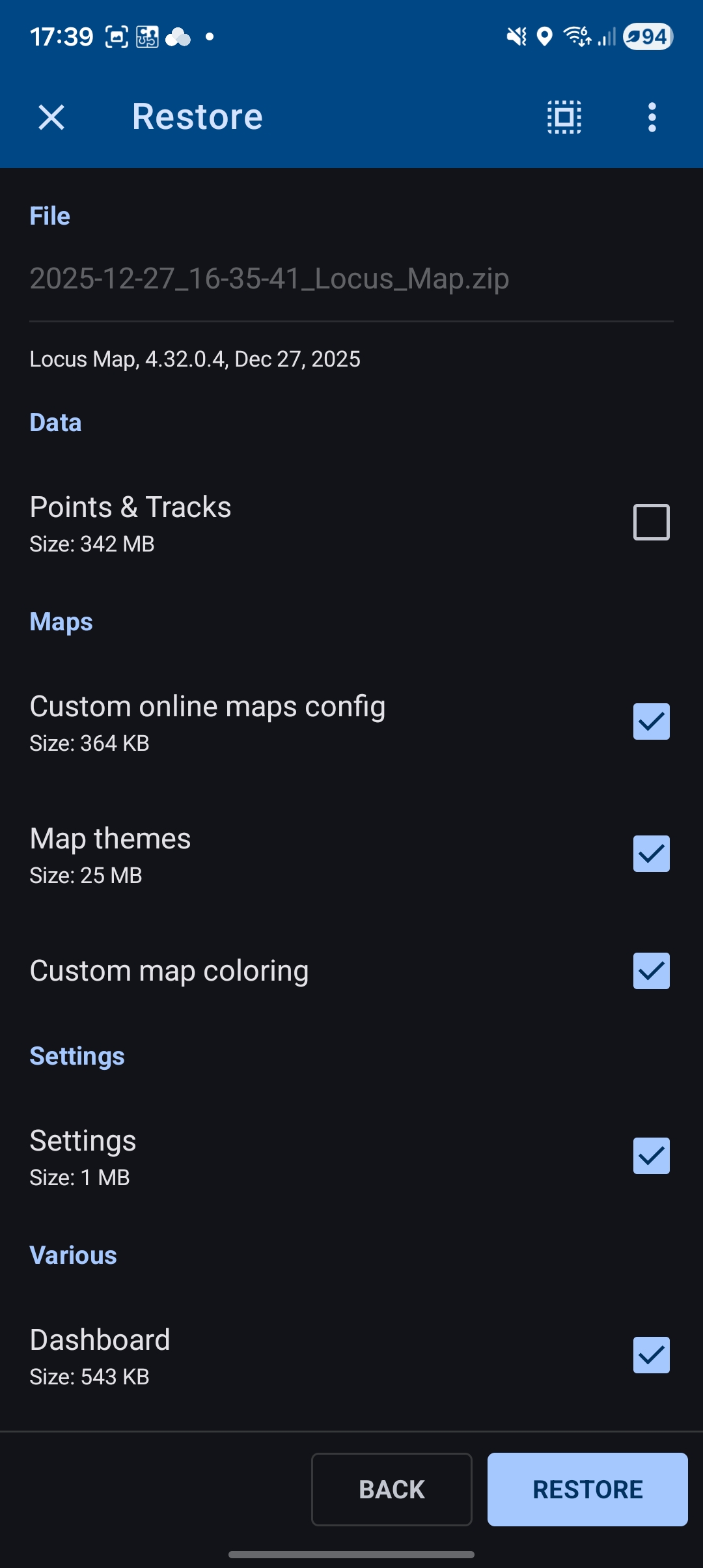This screenshot has height=1568, width=703.
Task: Uncheck the Map themes checkbox
Action: tap(651, 854)
